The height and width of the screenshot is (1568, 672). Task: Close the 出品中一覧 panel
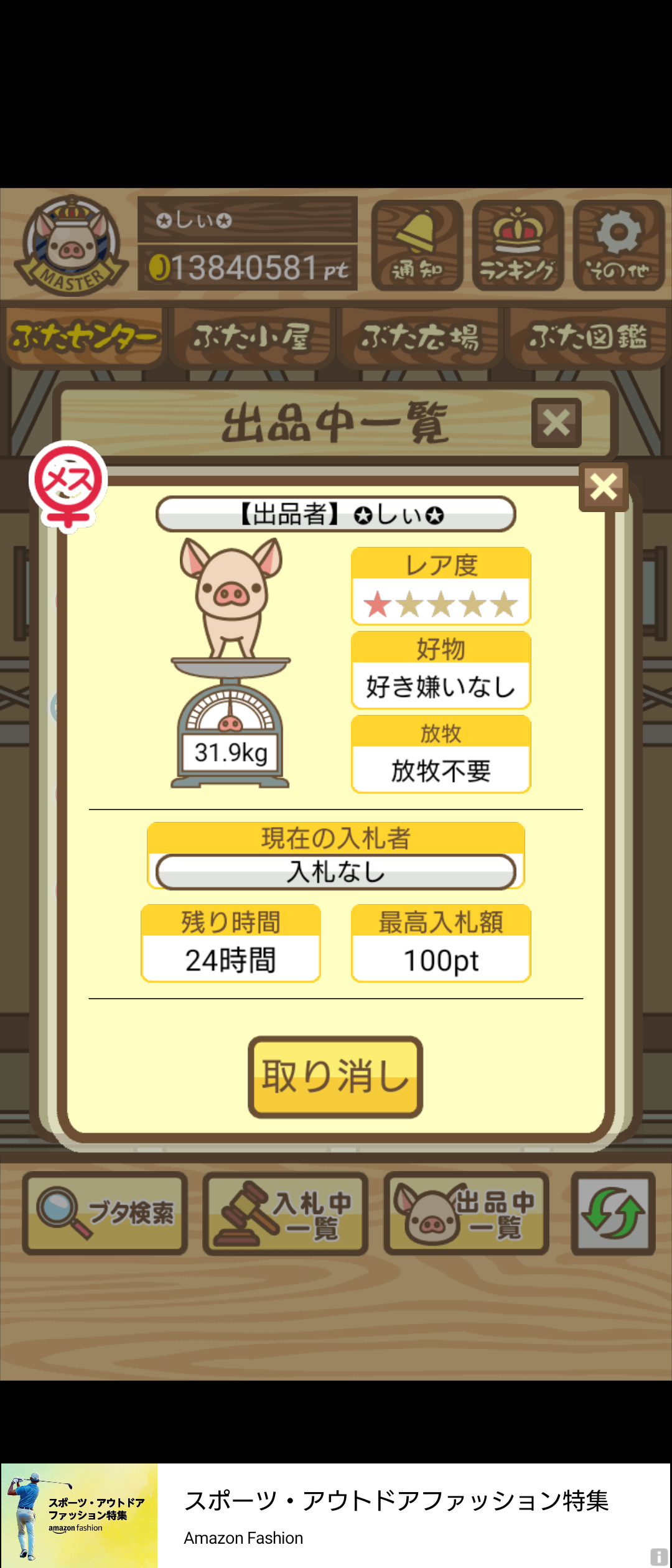pos(556,423)
